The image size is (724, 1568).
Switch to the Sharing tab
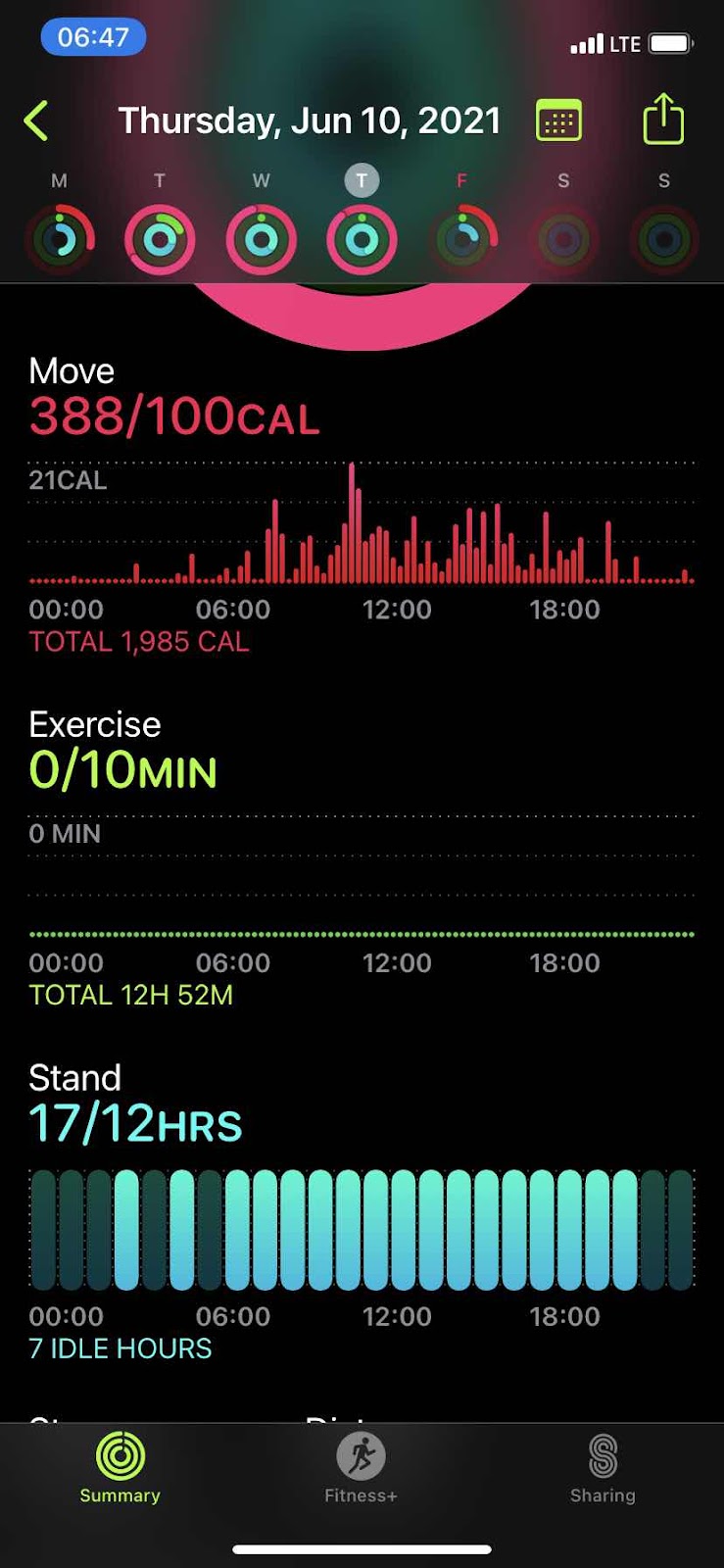603,1467
